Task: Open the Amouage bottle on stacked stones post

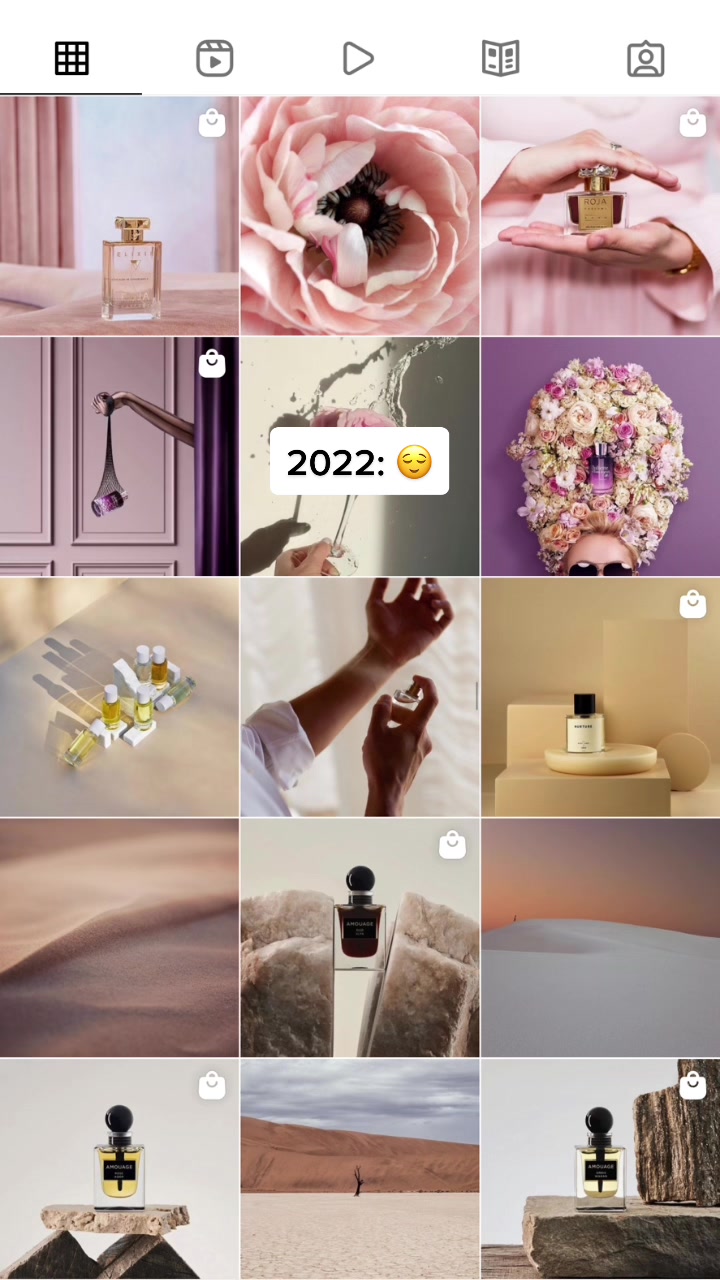Action: tap(119, 1170)
